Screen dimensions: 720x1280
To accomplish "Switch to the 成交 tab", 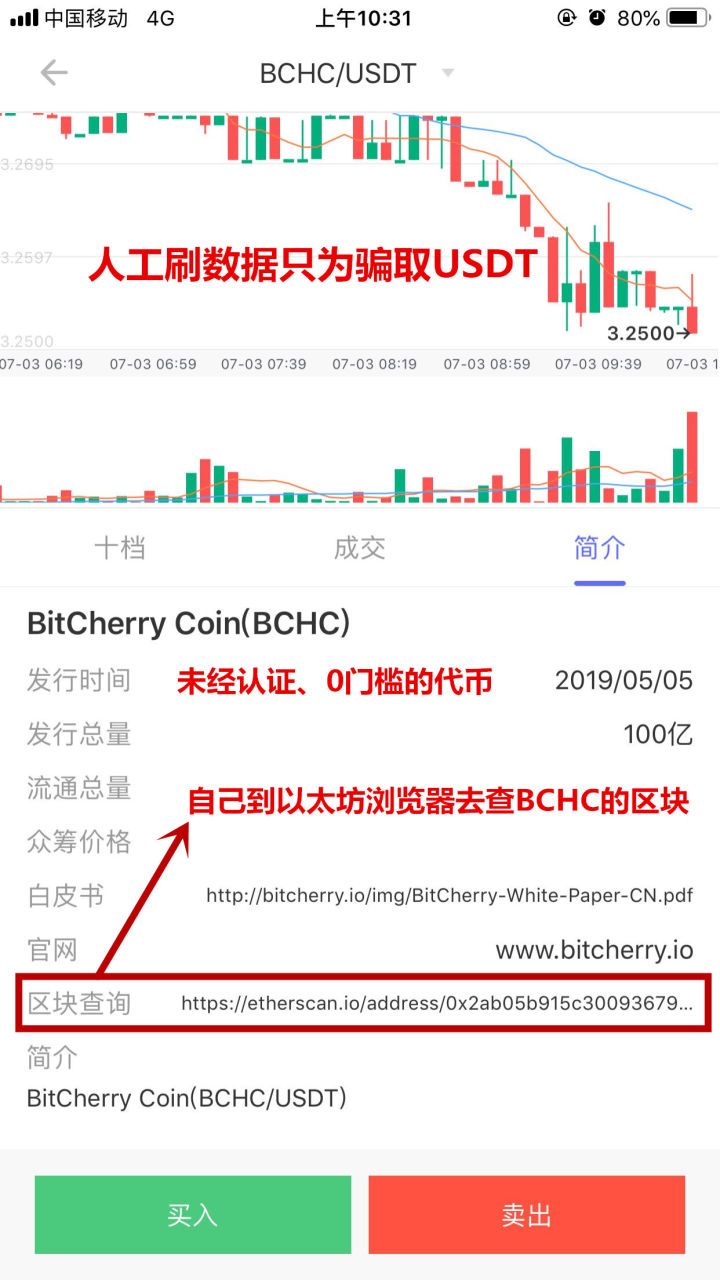I will tap(359, 548).
